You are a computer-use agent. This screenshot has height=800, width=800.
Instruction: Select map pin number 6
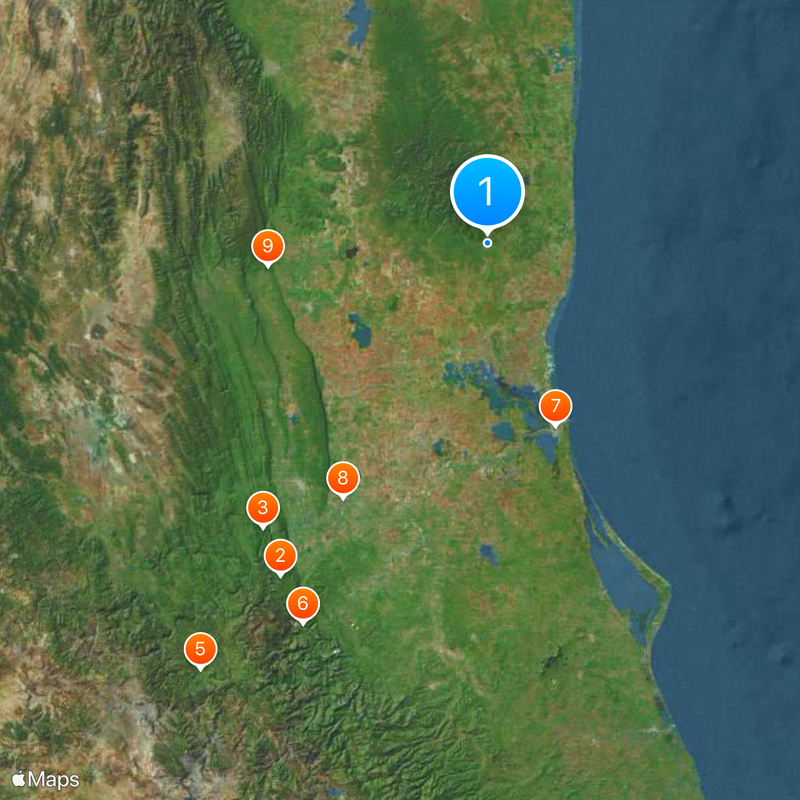point(302,604)
